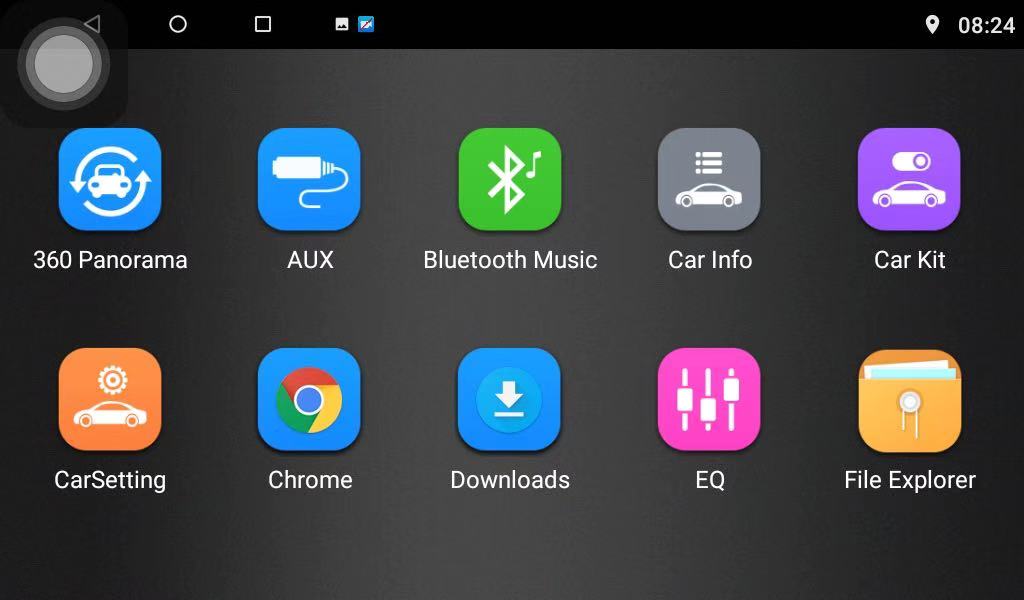Launch the AUX input app
Image resolution: width=1024 pixels, height=600 pixels.
click(309, 180)
